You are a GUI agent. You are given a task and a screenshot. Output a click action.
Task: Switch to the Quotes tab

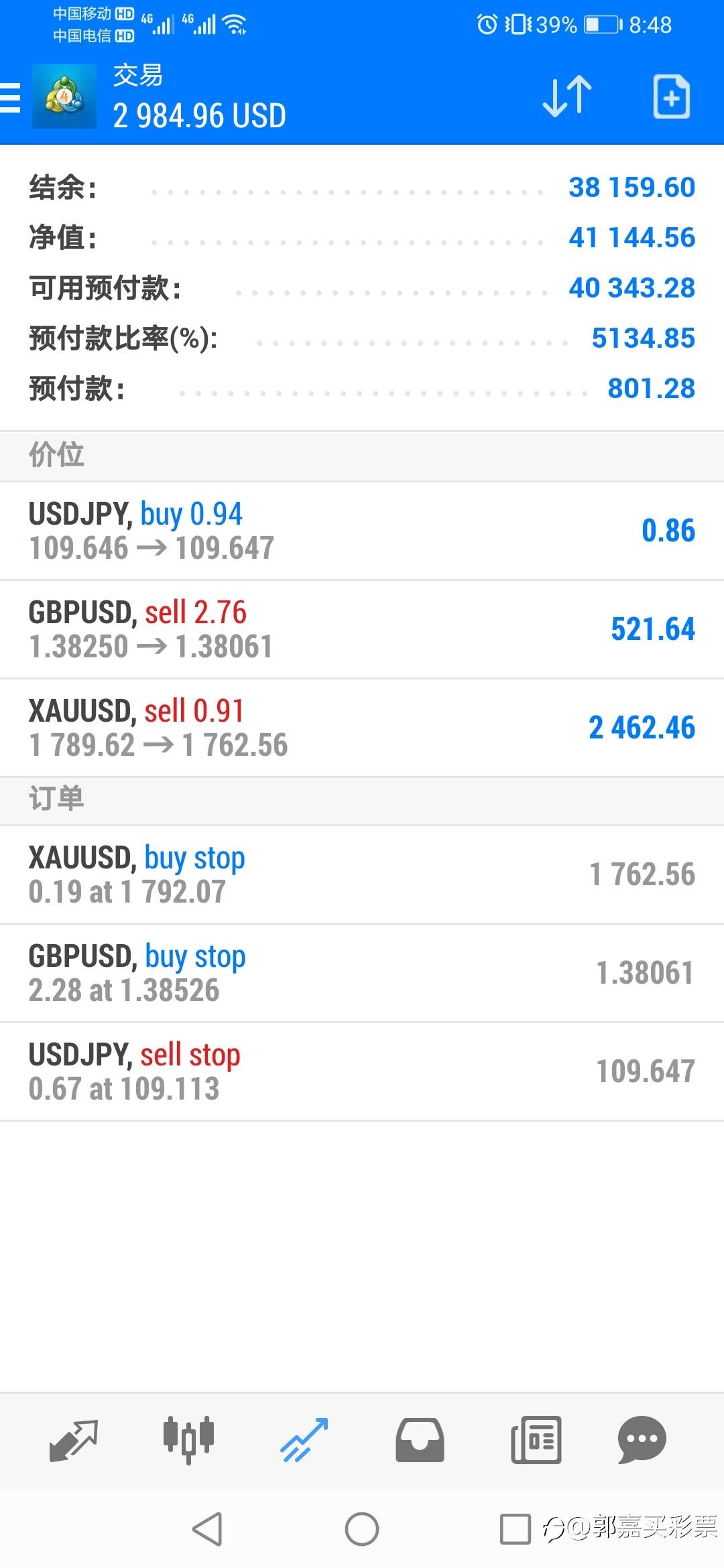(x=74, y=1440)
